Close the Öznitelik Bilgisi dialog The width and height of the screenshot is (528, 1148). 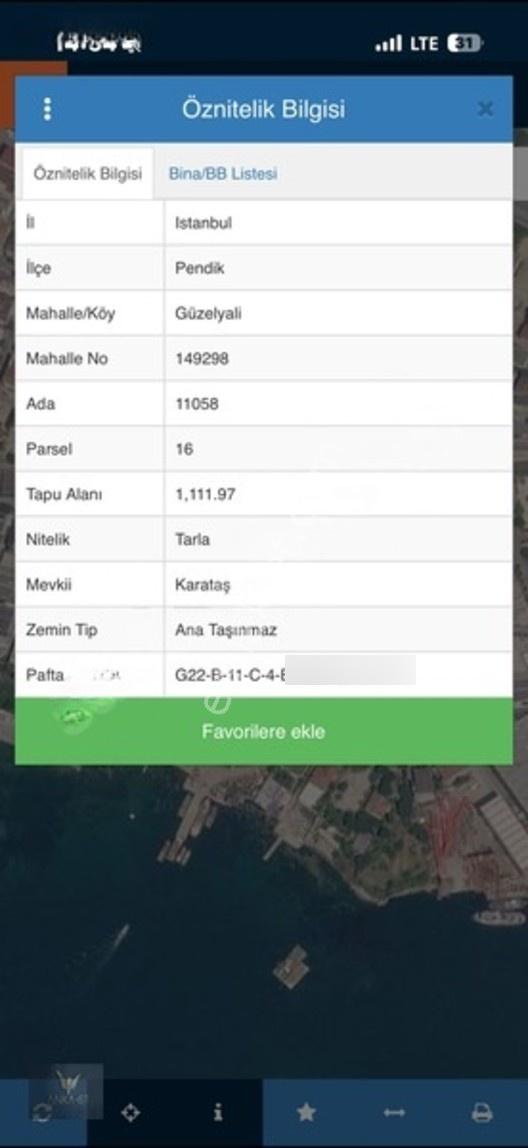point(485,109)
